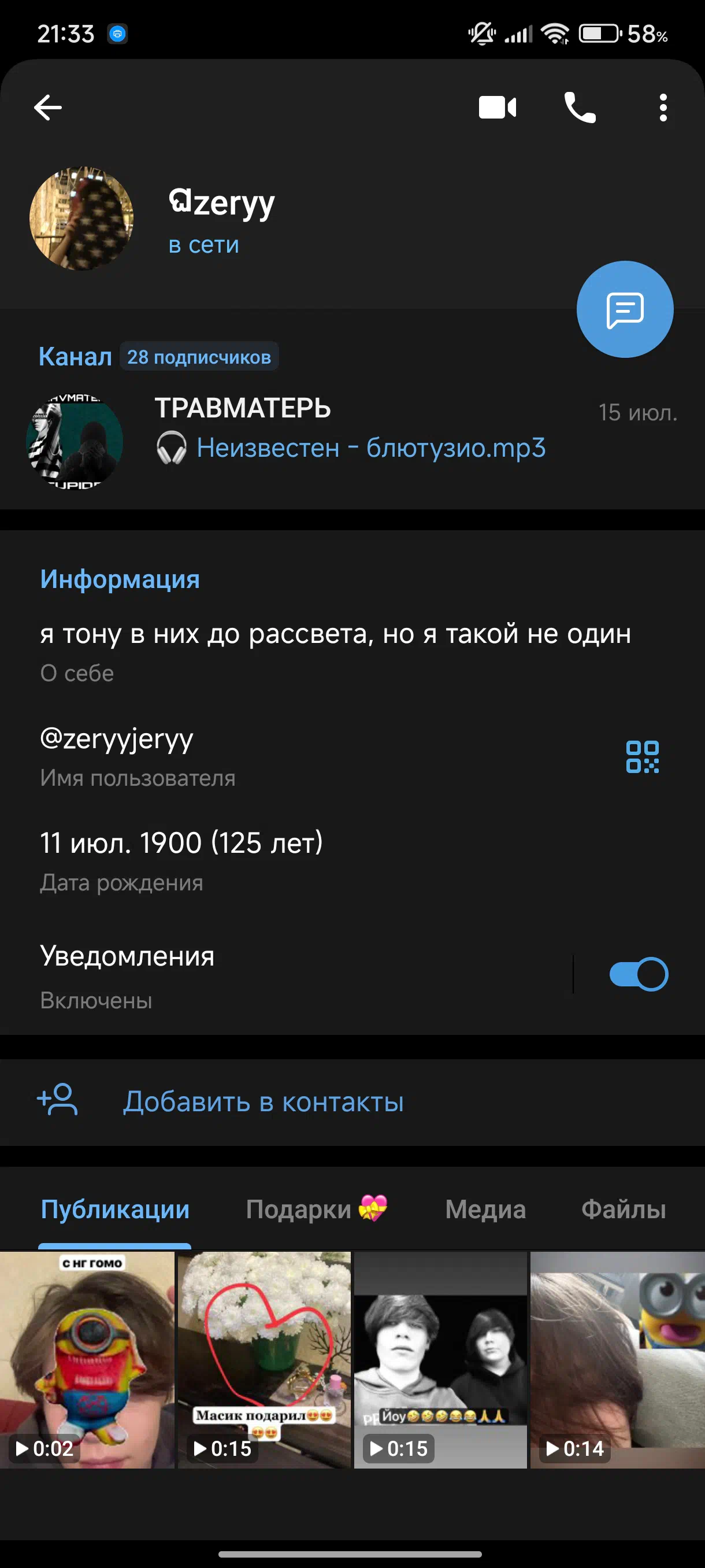The width and height of the screenshot is (705, 1568).
Task: Go back using the arrow icon
Action: click(x=47, y=108)
